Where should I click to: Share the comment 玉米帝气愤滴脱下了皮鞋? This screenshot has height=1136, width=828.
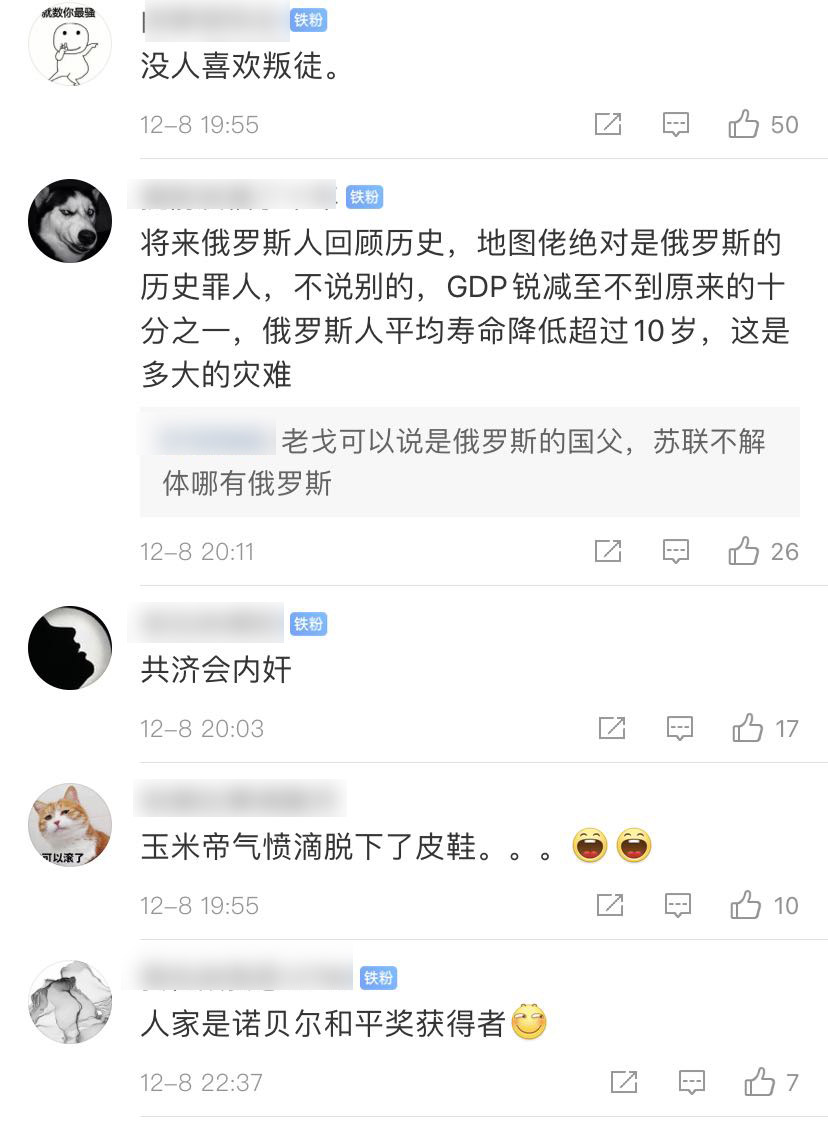click(610, 906)
